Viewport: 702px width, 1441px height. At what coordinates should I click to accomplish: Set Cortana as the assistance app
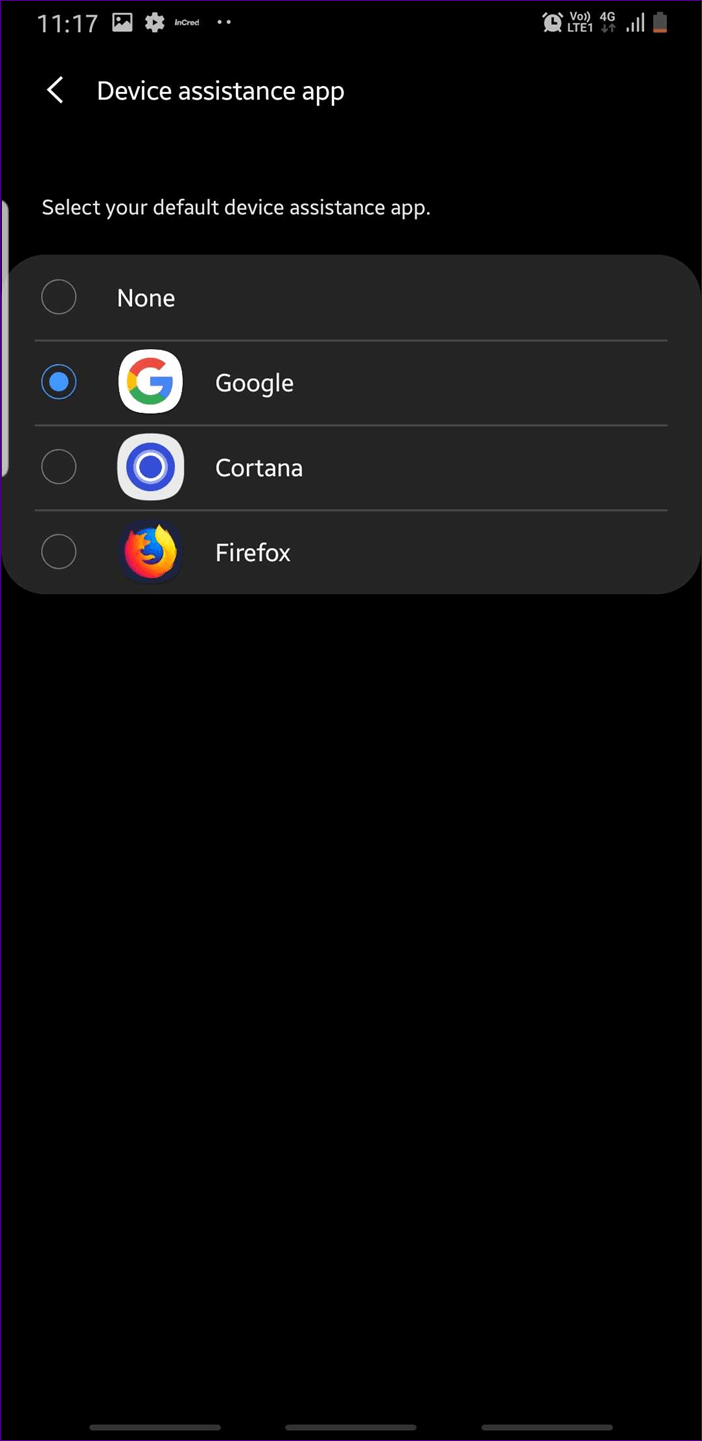point(351,468)
